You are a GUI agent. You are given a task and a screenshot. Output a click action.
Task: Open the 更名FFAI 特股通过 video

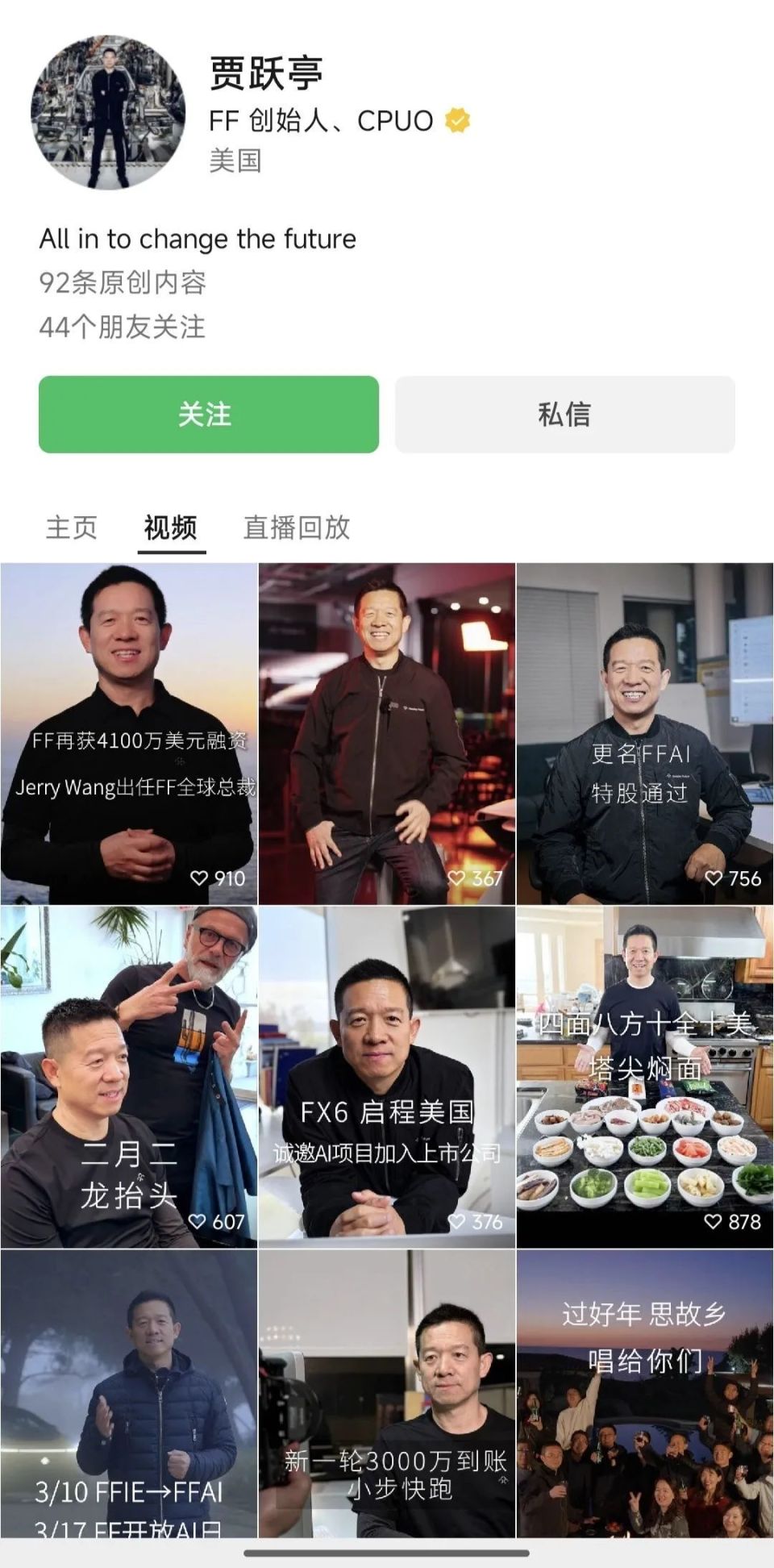(644, 732)
